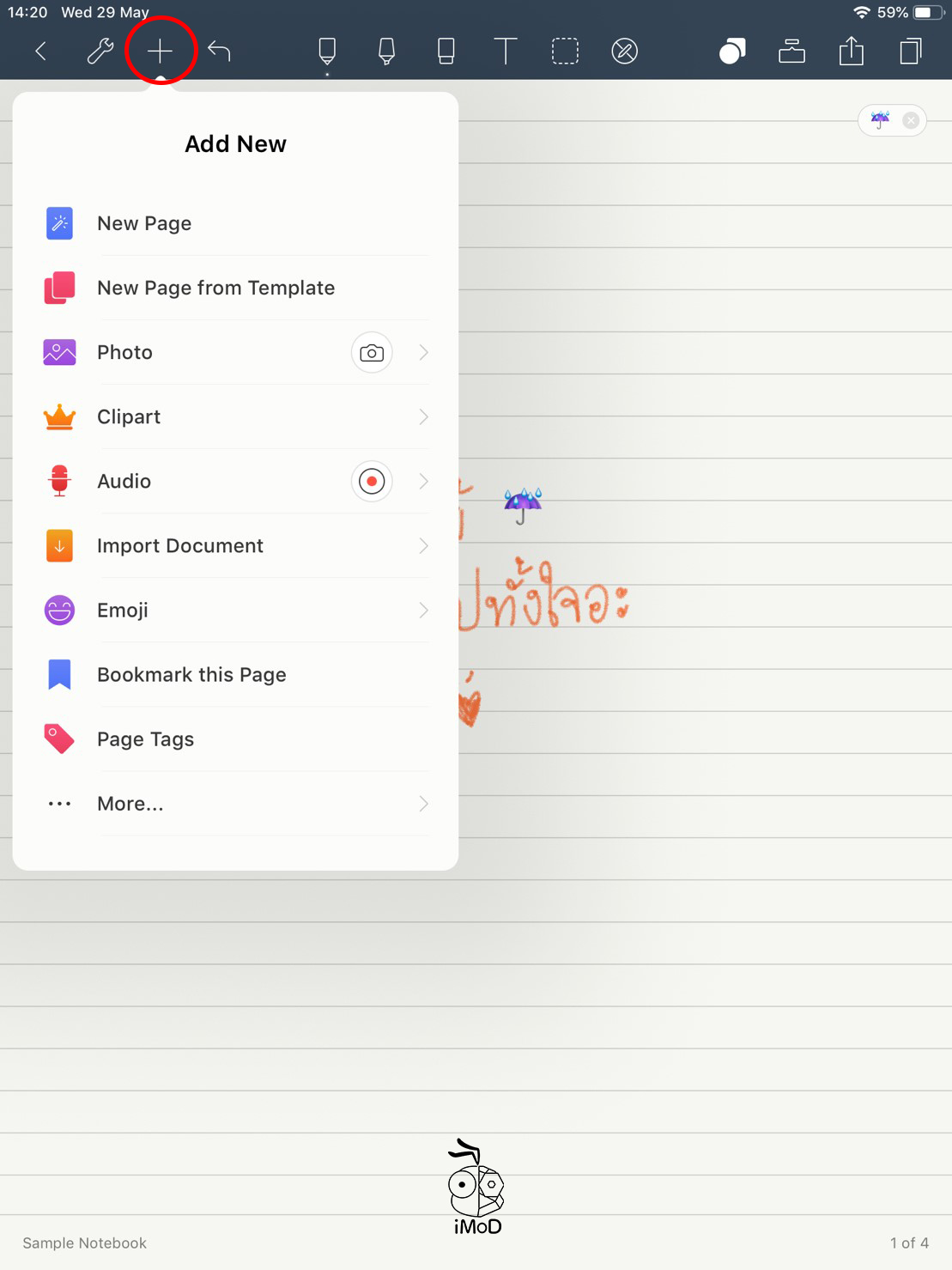Open Import Document
The width and height of the screenshot is (952, 1270).
(x=180, y=546)
